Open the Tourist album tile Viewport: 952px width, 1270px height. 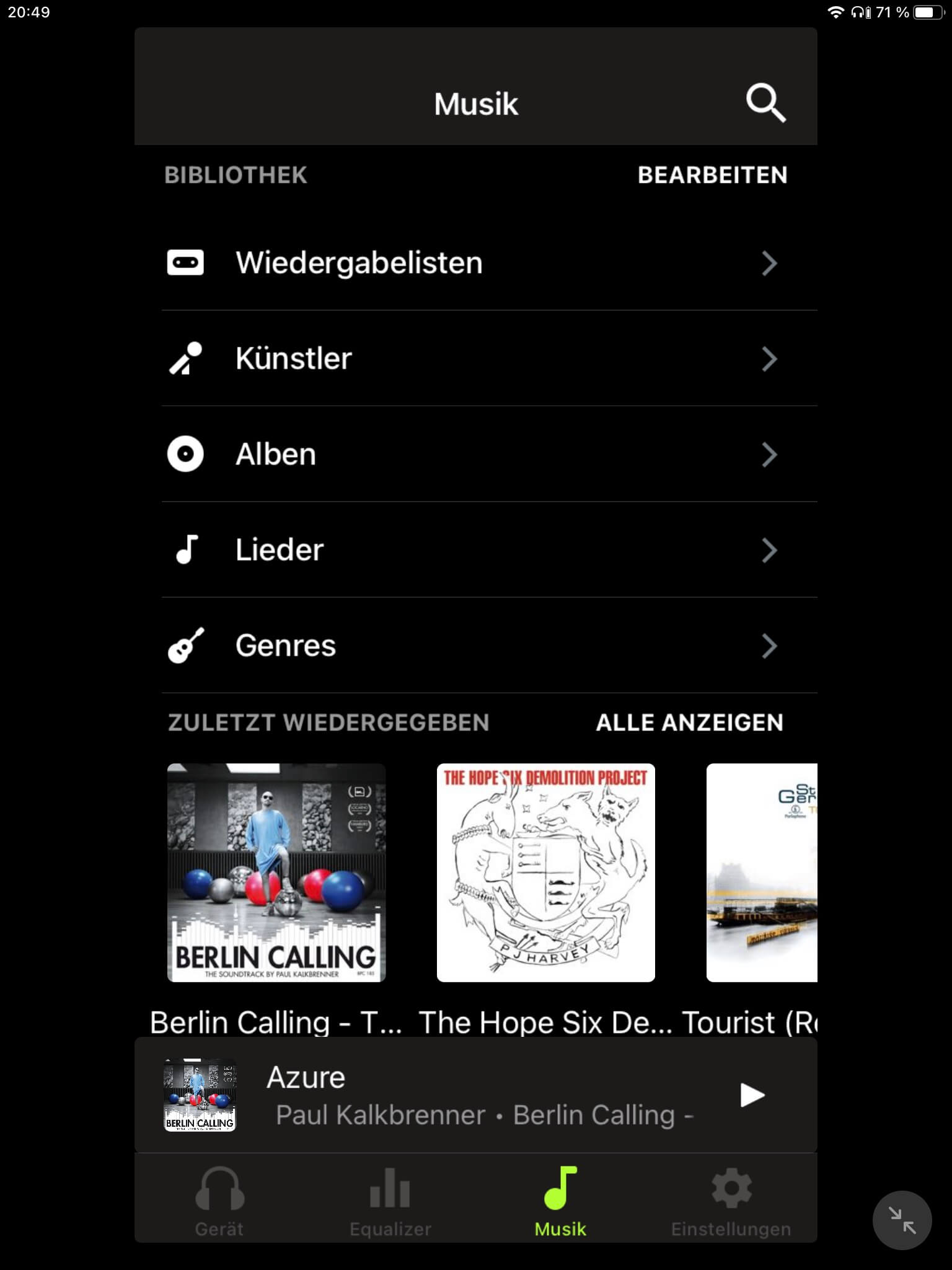point(762,873)
